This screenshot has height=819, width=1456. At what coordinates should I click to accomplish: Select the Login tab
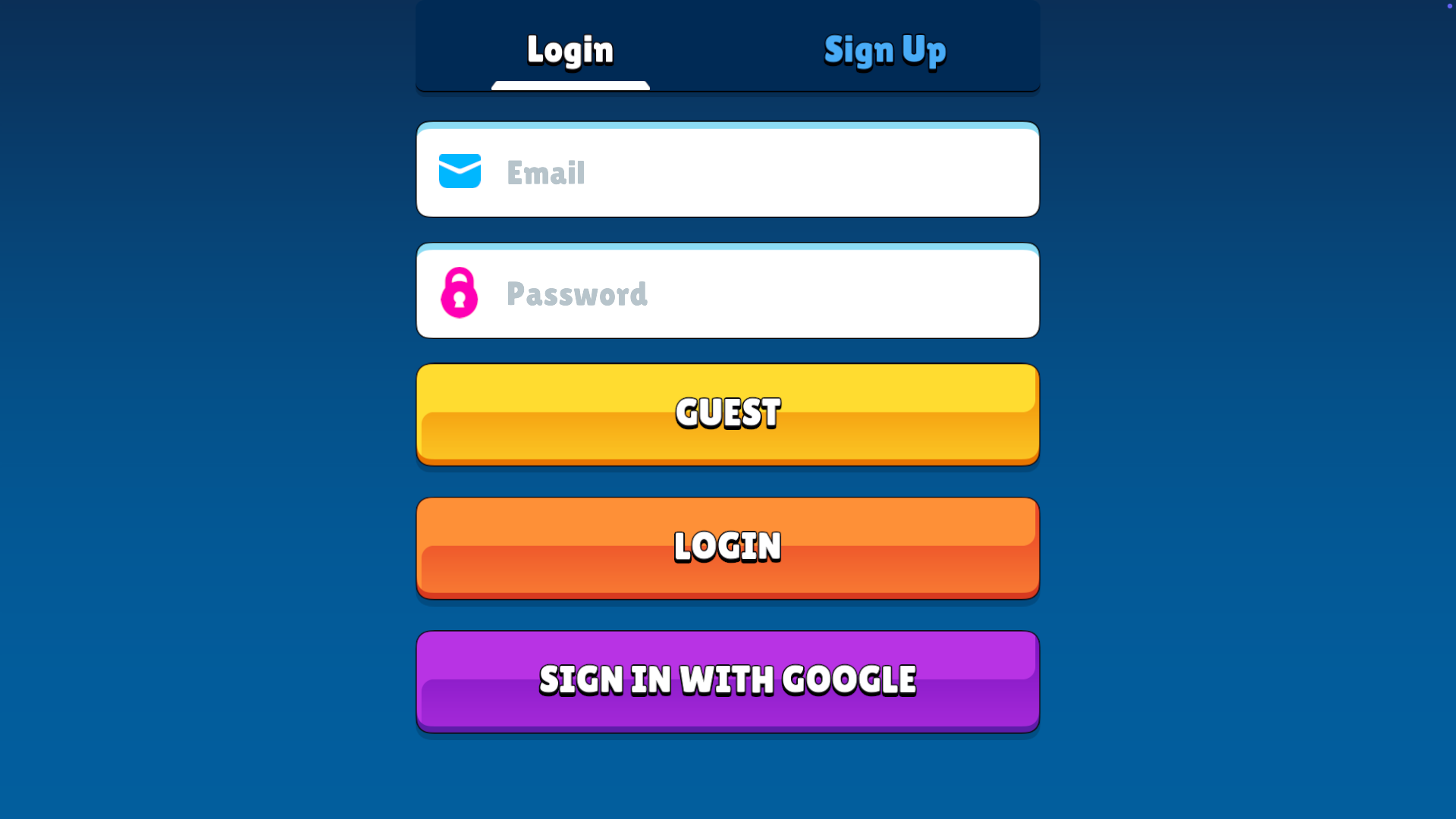(570, 50)
